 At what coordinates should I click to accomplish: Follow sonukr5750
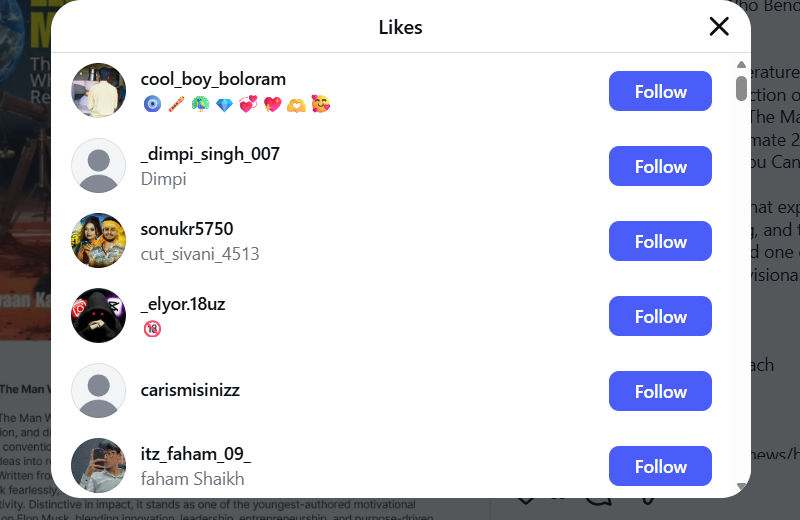(660, 242)
